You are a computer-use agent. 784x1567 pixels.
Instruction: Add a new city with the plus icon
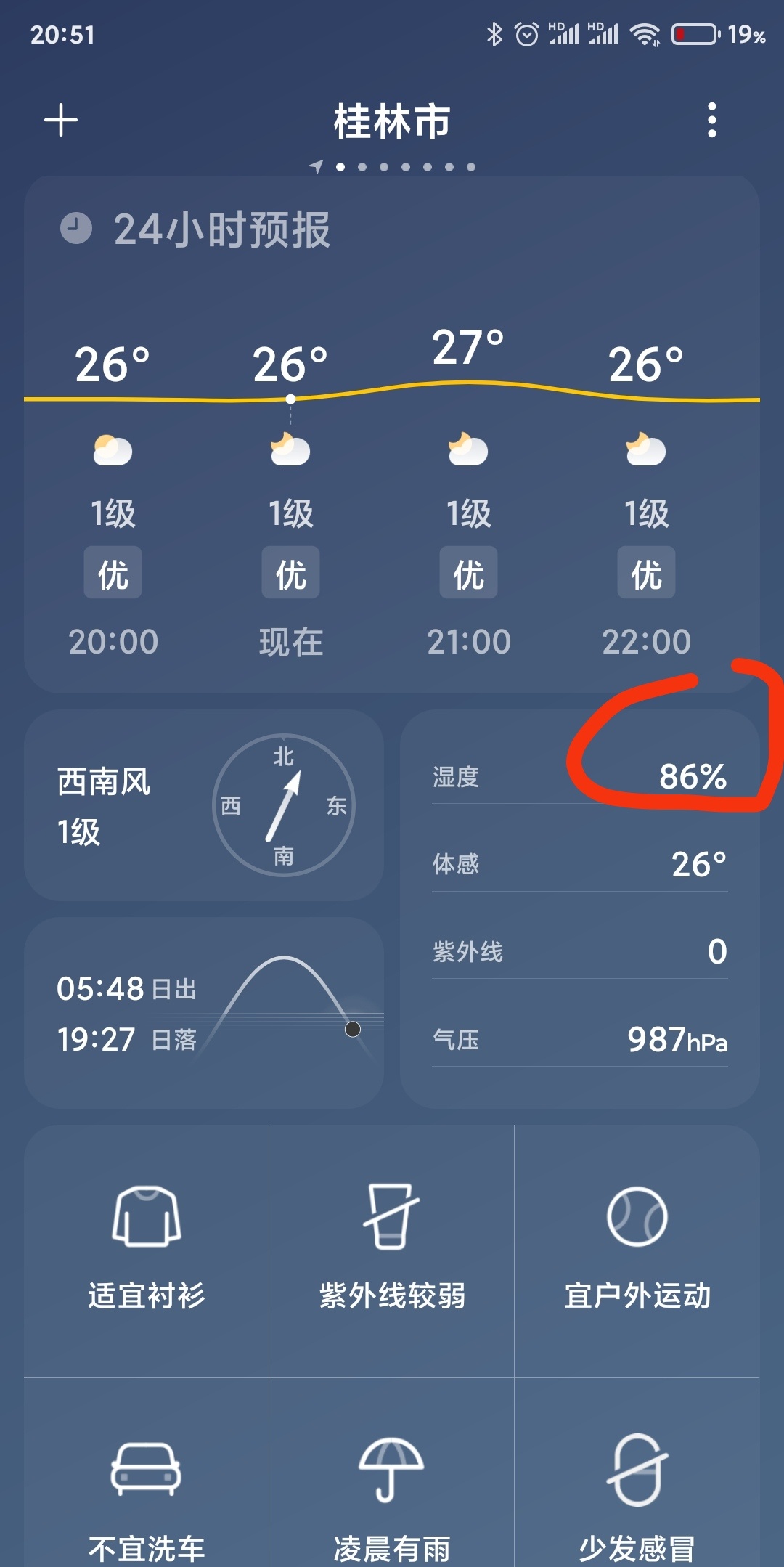[61, 121]
